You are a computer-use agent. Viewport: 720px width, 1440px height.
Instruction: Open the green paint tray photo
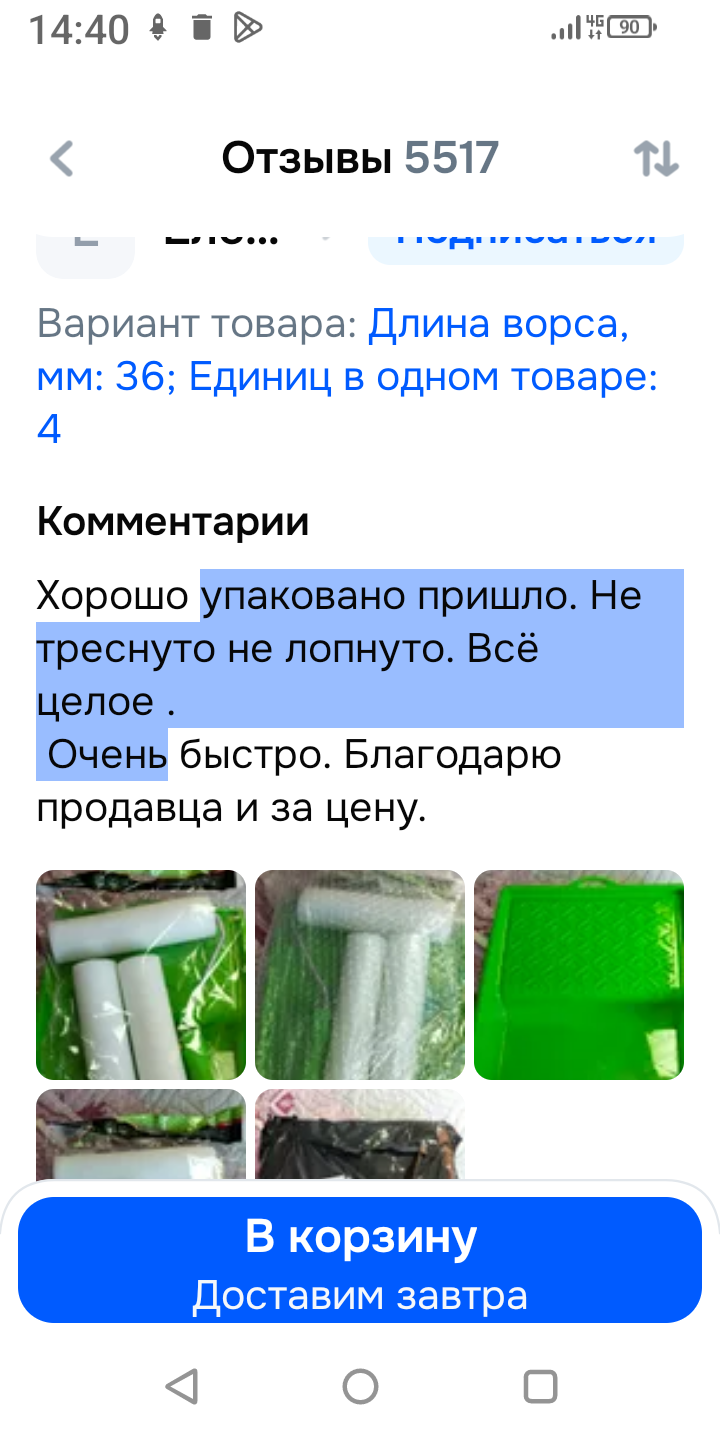pos(578,974)
